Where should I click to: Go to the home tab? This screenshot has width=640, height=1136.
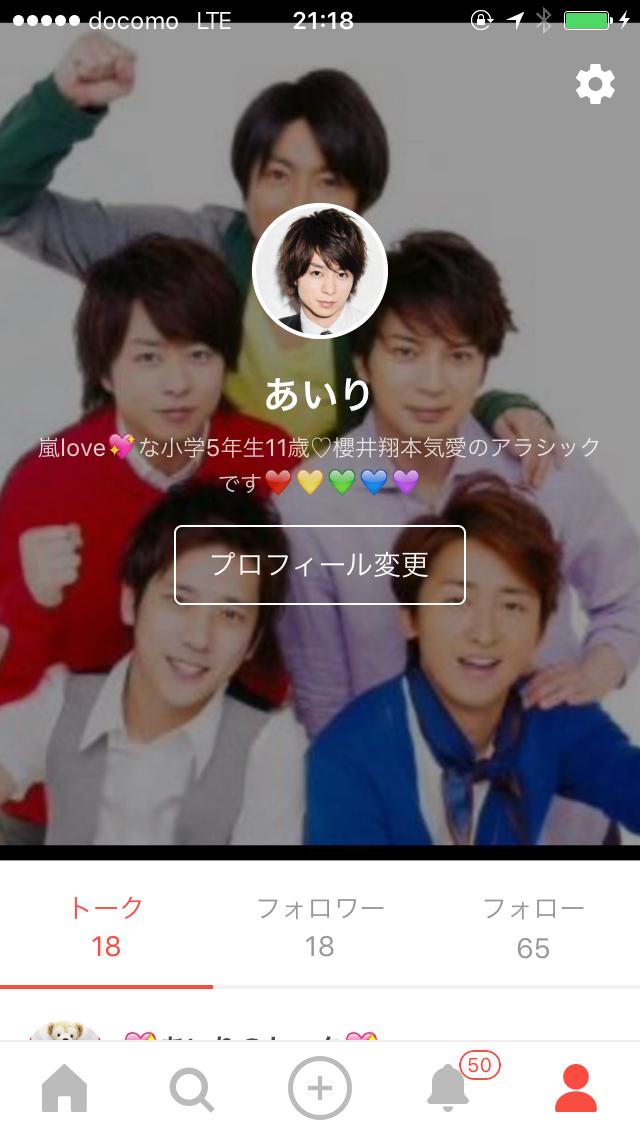click(64, 1089)
